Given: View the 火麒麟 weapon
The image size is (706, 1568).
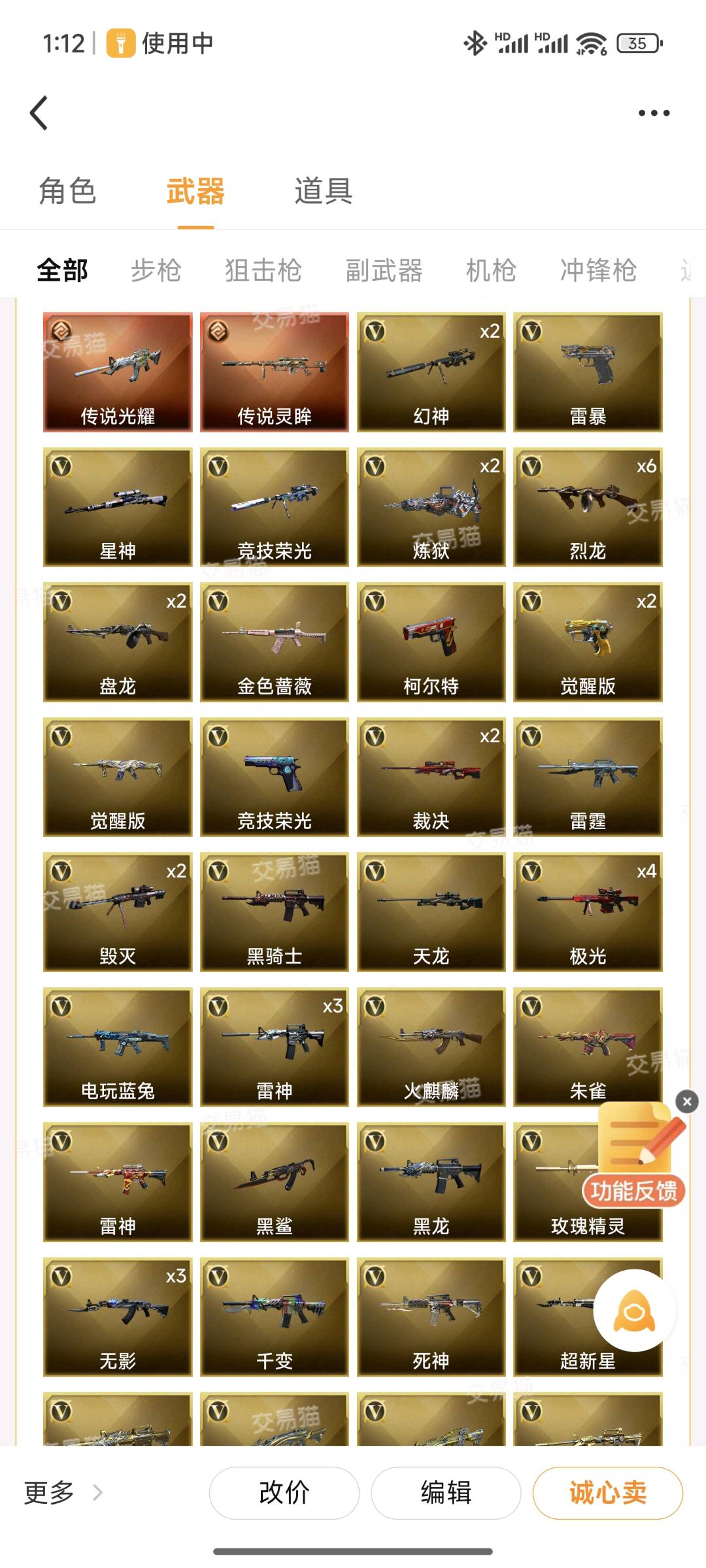Looking at the screenshot, I should tap(431, 1047).
